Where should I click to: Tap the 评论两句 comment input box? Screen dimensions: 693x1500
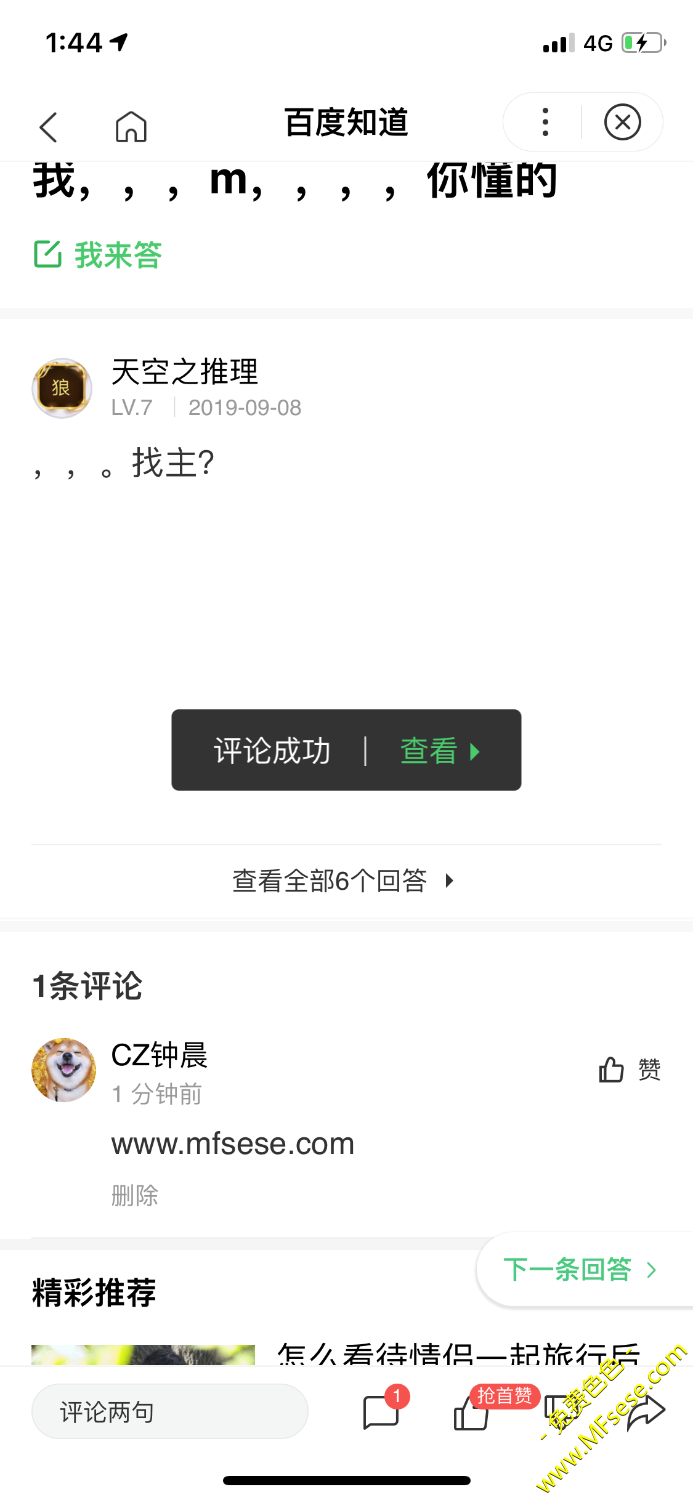[170, 1412]
